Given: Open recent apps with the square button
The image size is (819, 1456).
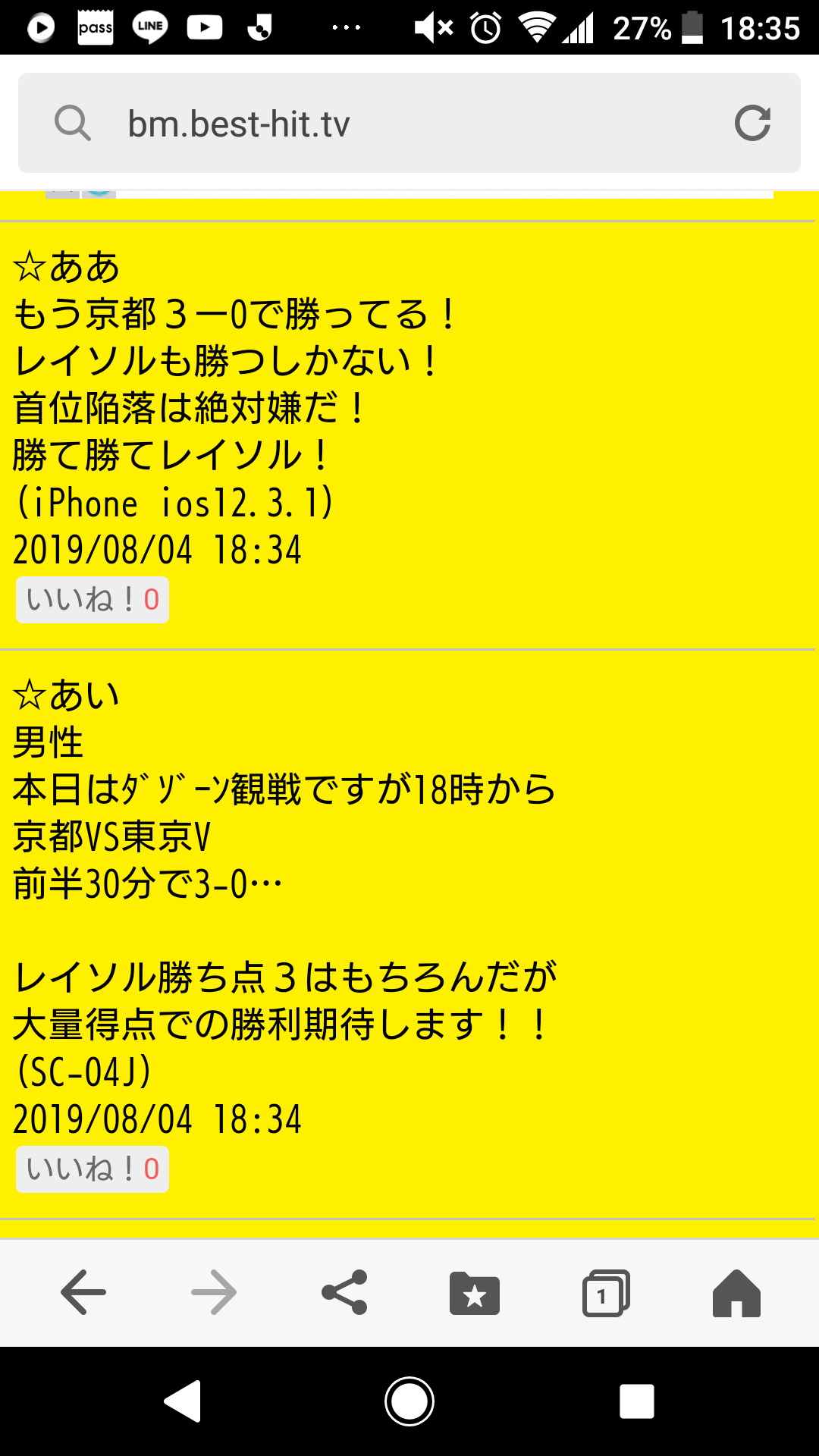Looking at the screenshot, I should point(636,1401).
